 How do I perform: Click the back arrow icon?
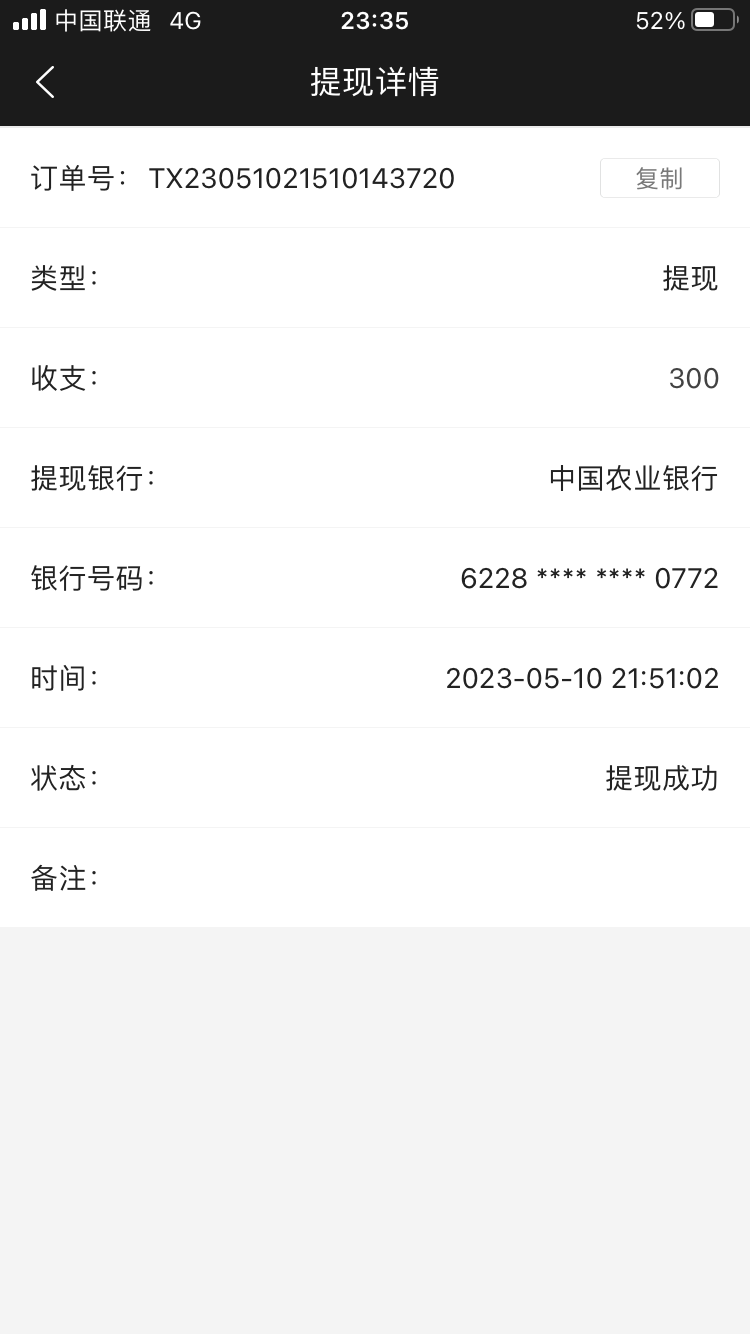coord(44,82)
